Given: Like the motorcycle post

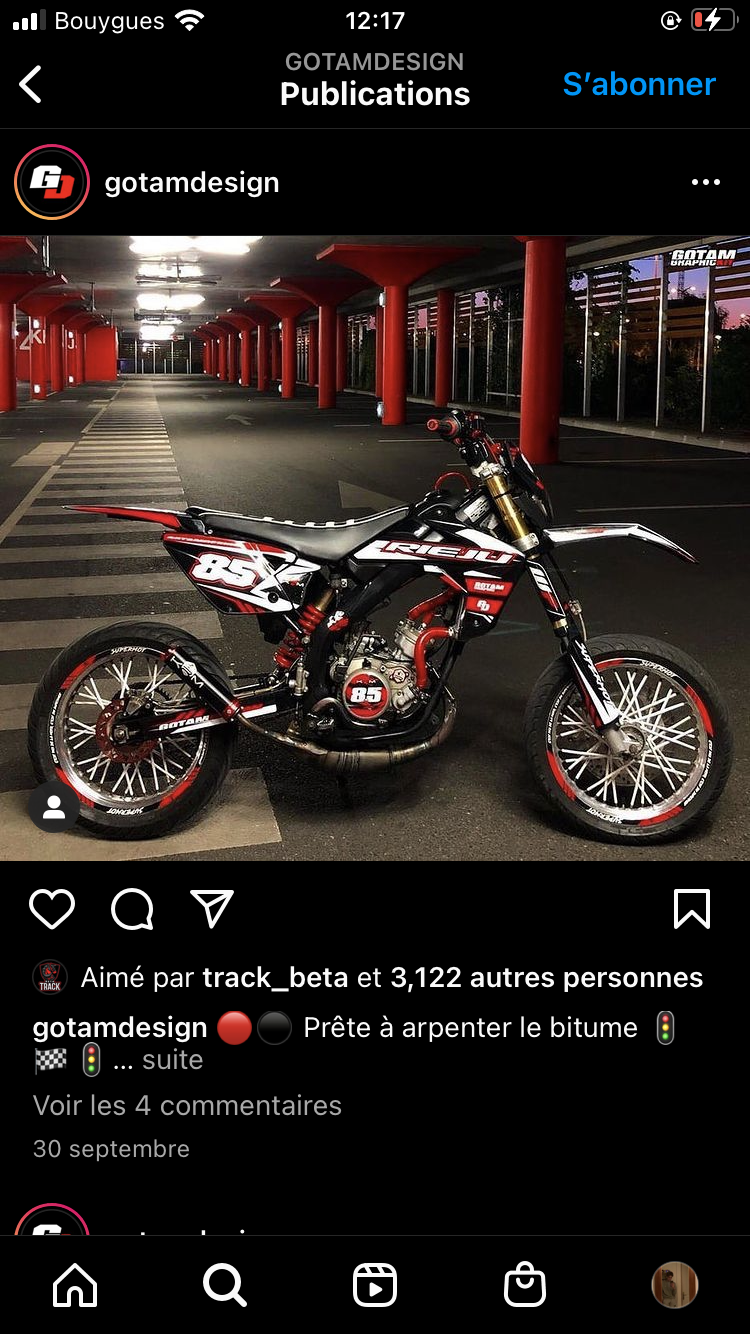Looking at the screenshot, I should [52, 909].
